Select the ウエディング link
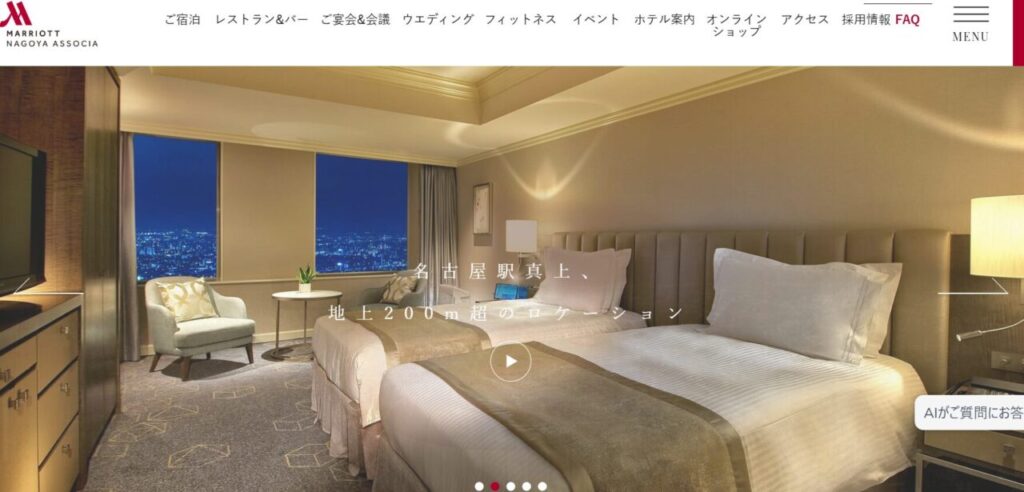The image size is (1024, 492). [438, 19]
